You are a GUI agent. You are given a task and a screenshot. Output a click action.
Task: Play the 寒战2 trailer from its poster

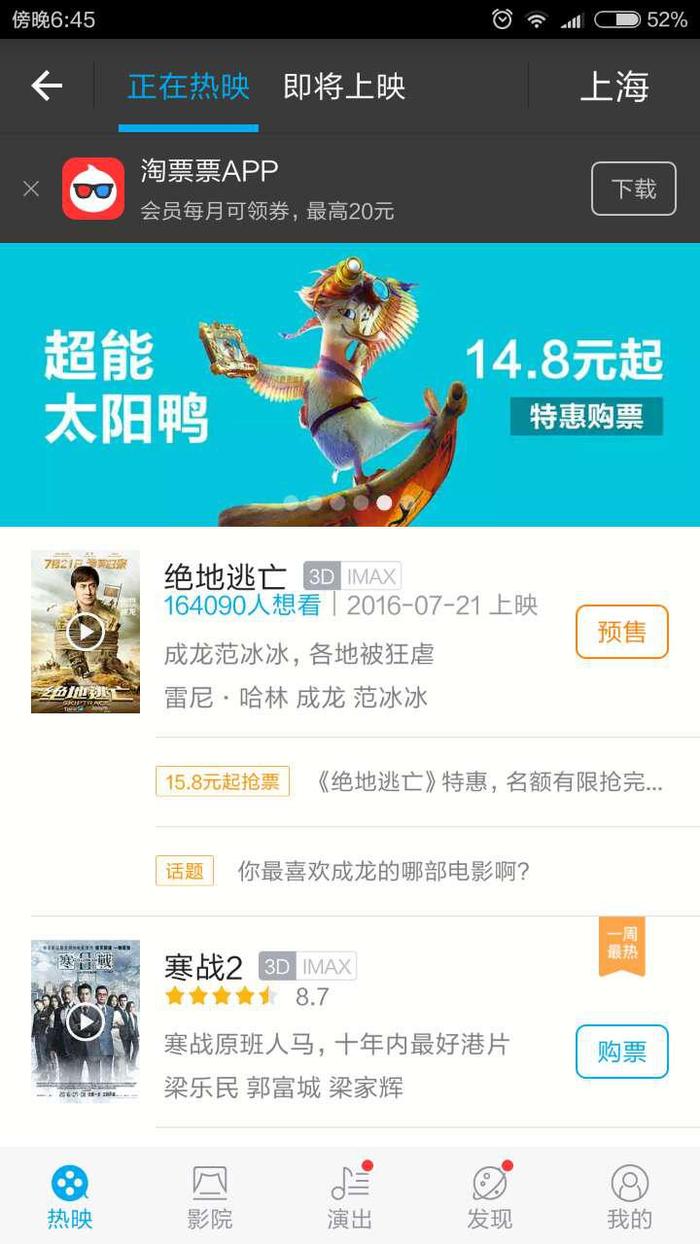point(85,1021)
